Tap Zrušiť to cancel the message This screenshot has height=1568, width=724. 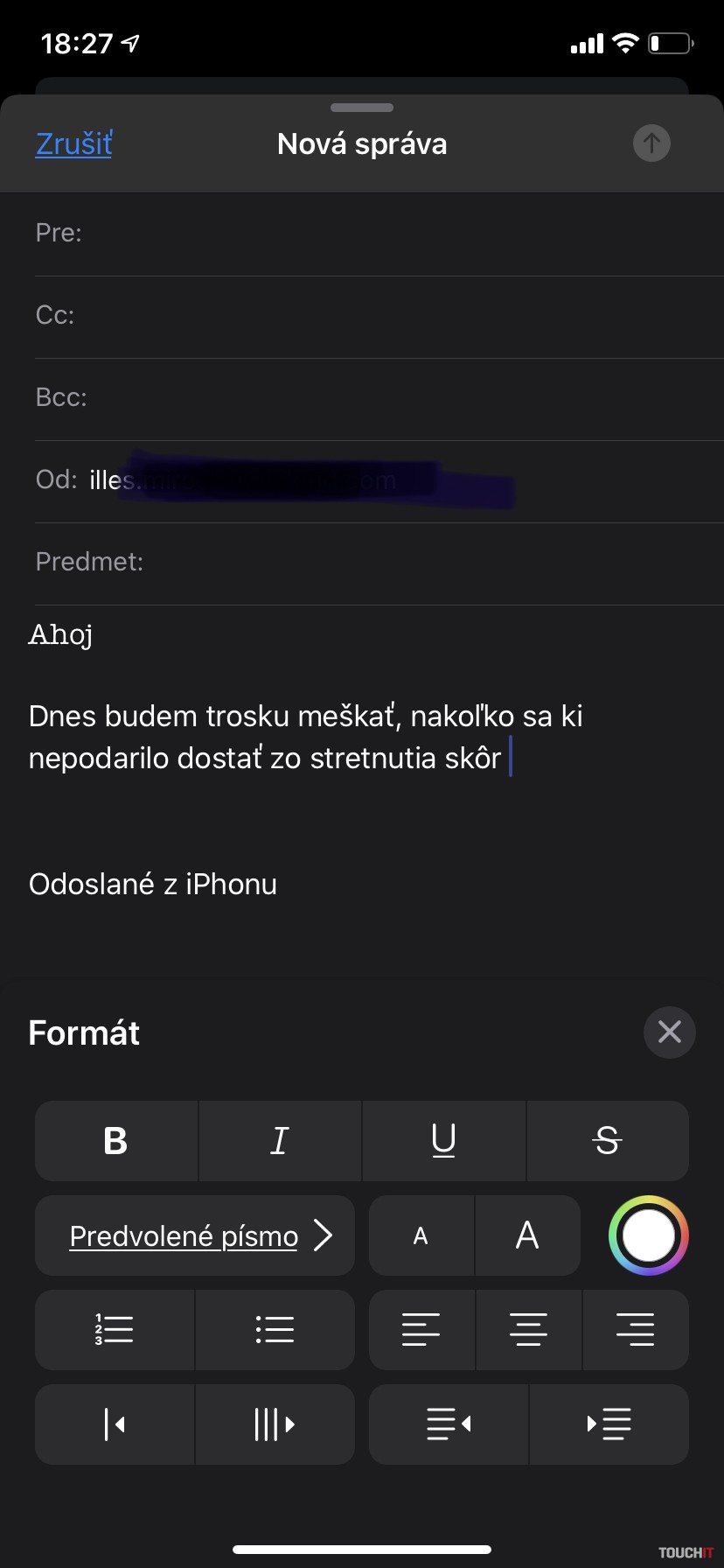coord(73,143)
